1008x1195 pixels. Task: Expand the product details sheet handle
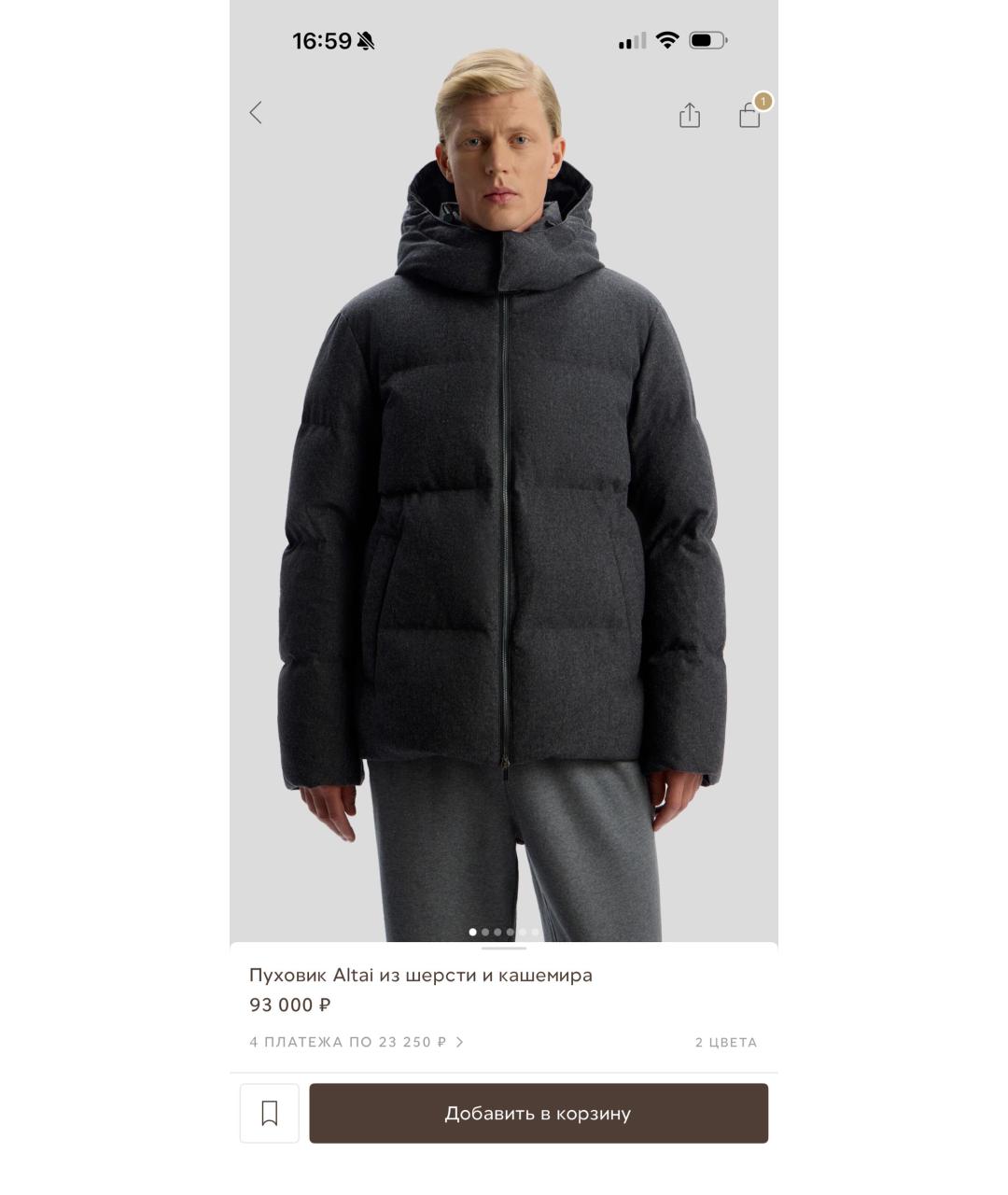pos(504,949)
